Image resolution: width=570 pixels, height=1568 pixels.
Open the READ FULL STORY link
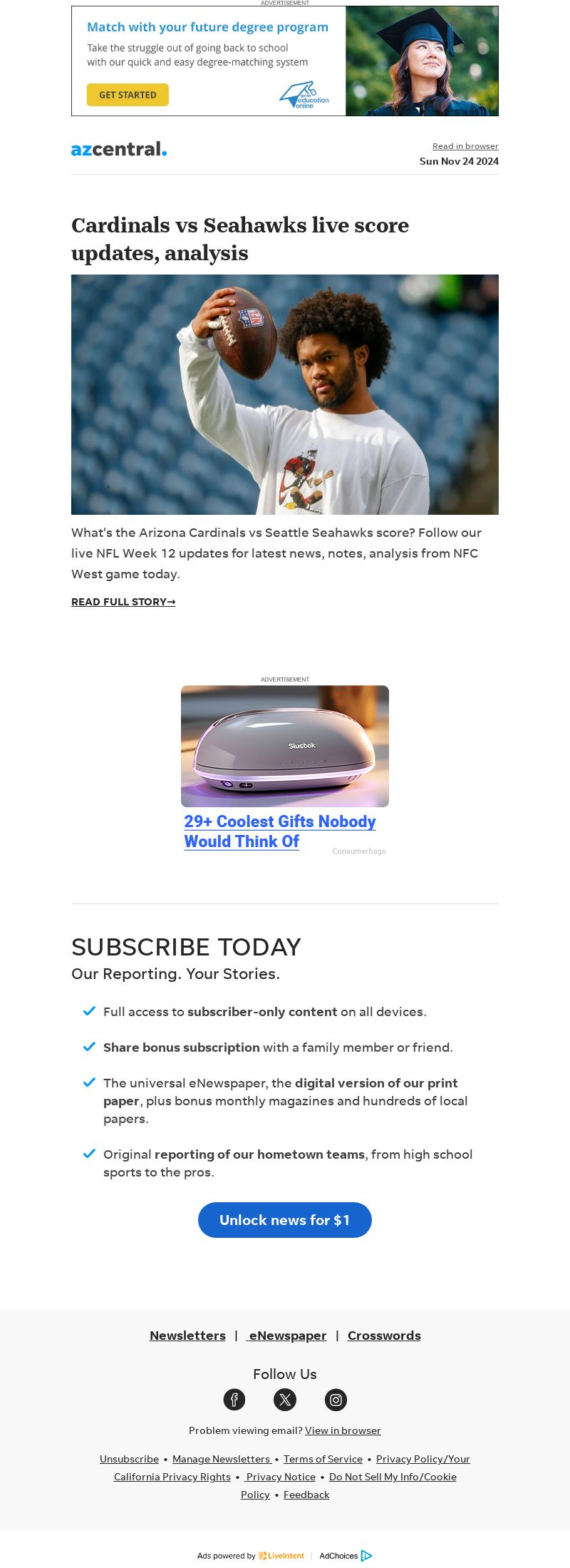tap(123, 602)
